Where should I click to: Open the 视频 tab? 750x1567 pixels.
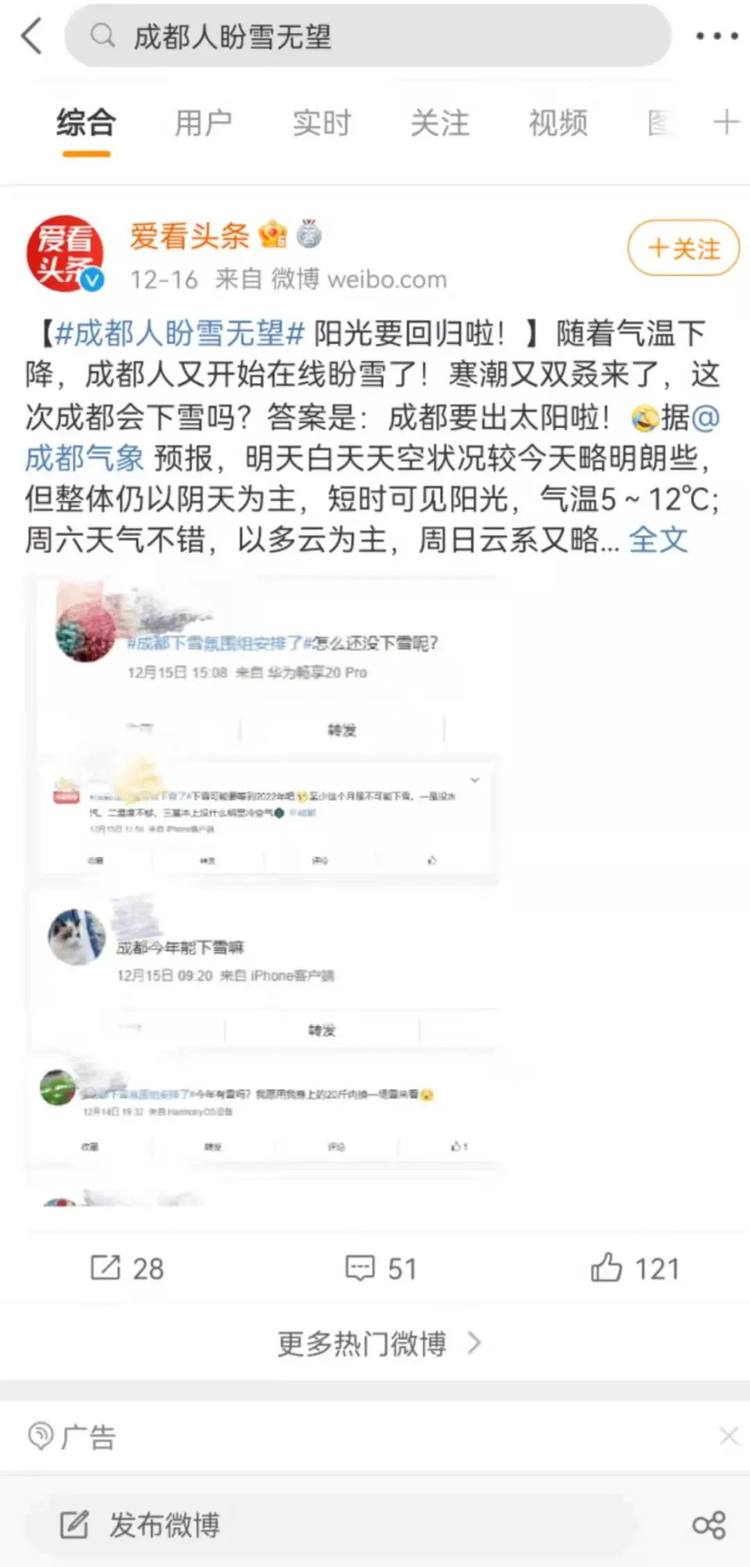click(x=557, y=123)
